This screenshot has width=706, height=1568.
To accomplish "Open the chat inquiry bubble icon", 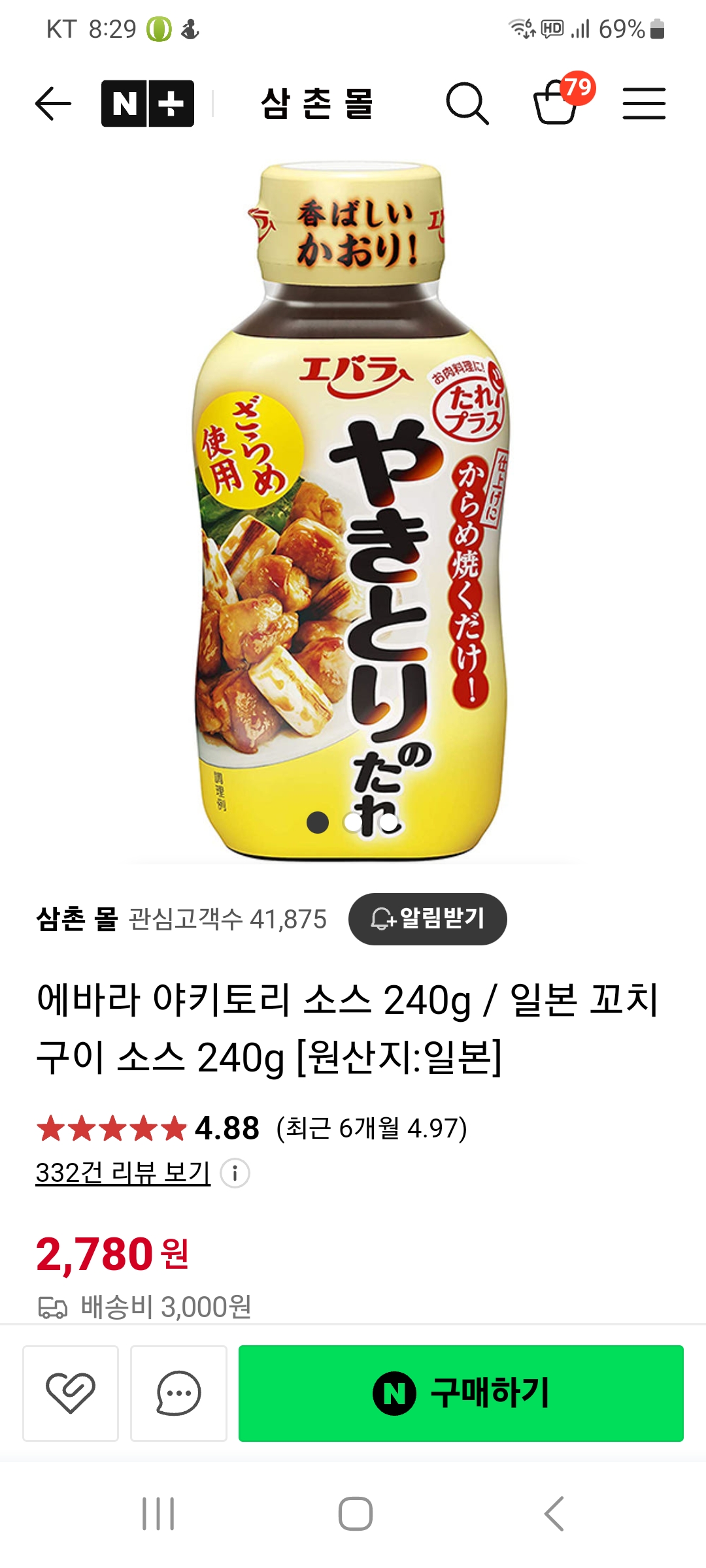I will tap(178, 1393).
